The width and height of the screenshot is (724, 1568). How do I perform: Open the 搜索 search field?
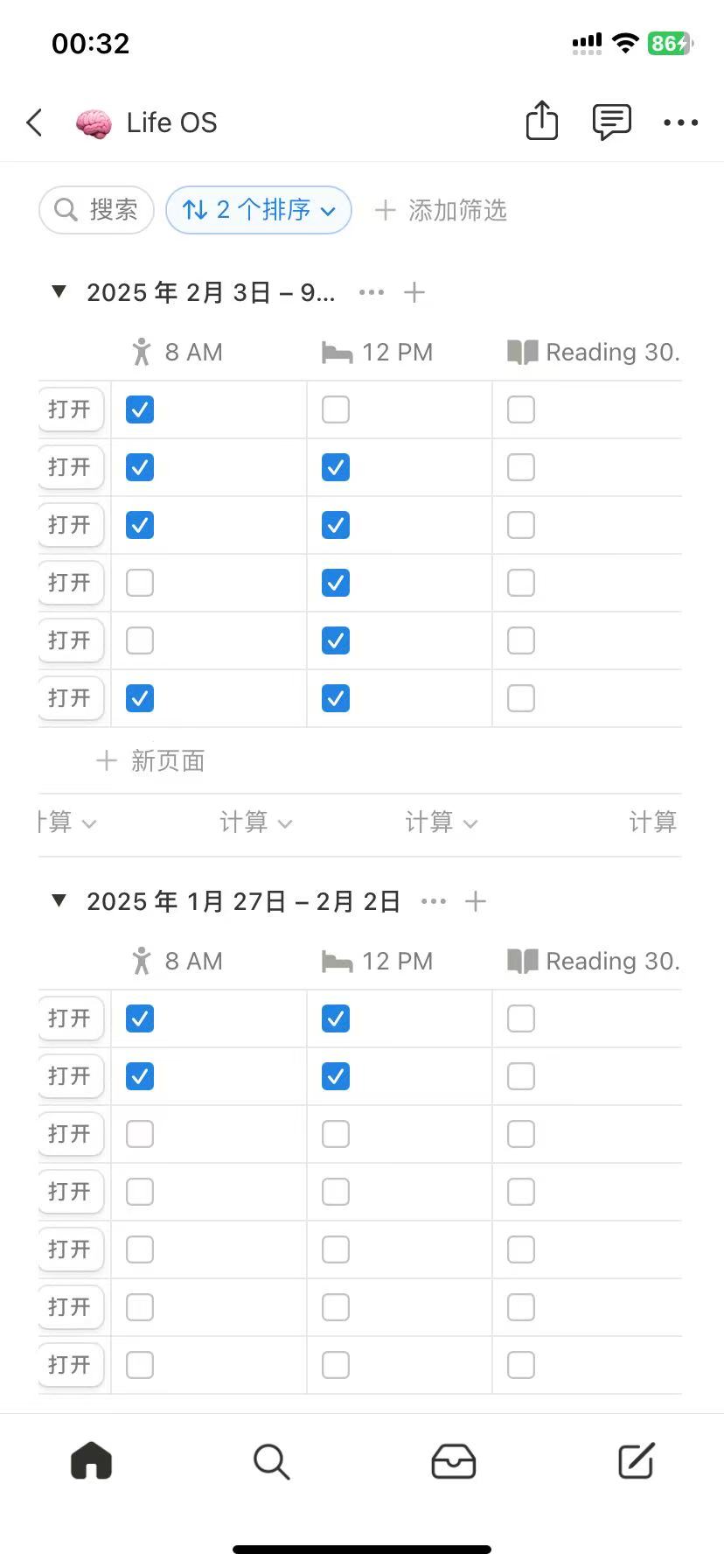pos(96,210)
